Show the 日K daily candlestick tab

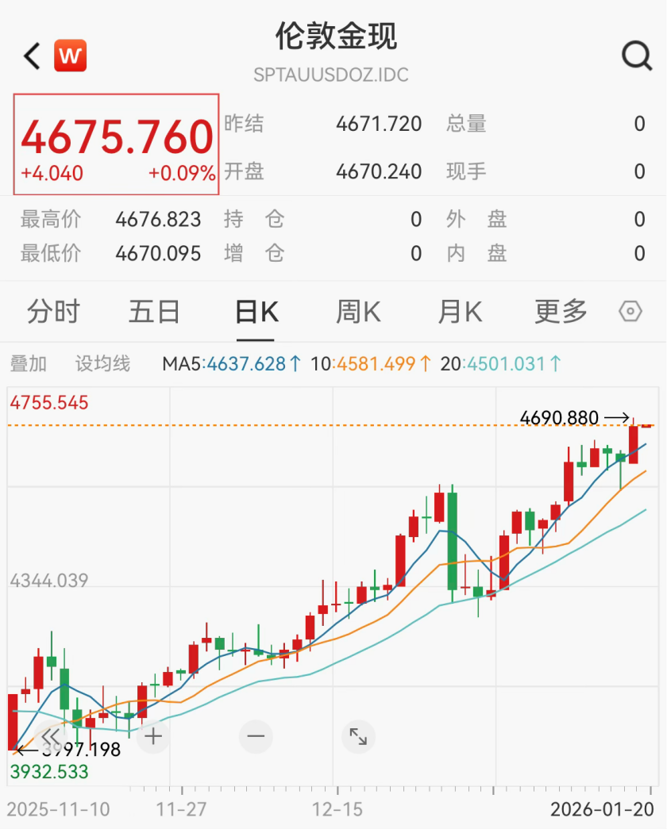256,312
